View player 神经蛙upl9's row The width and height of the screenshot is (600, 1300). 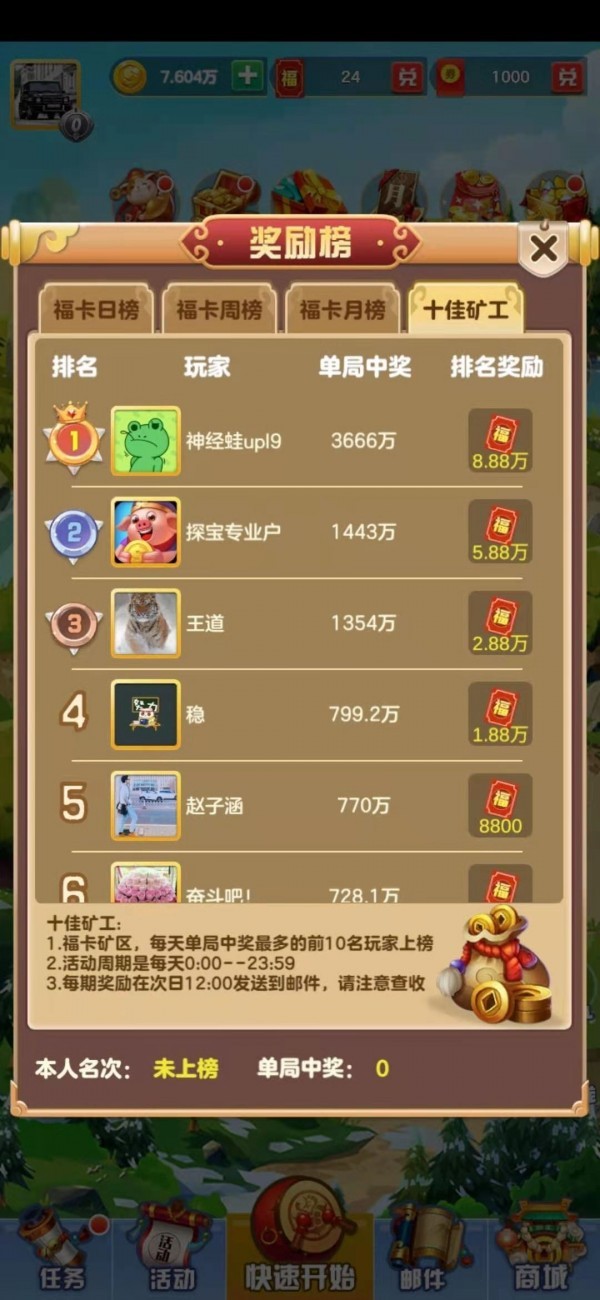pos(300,441)
